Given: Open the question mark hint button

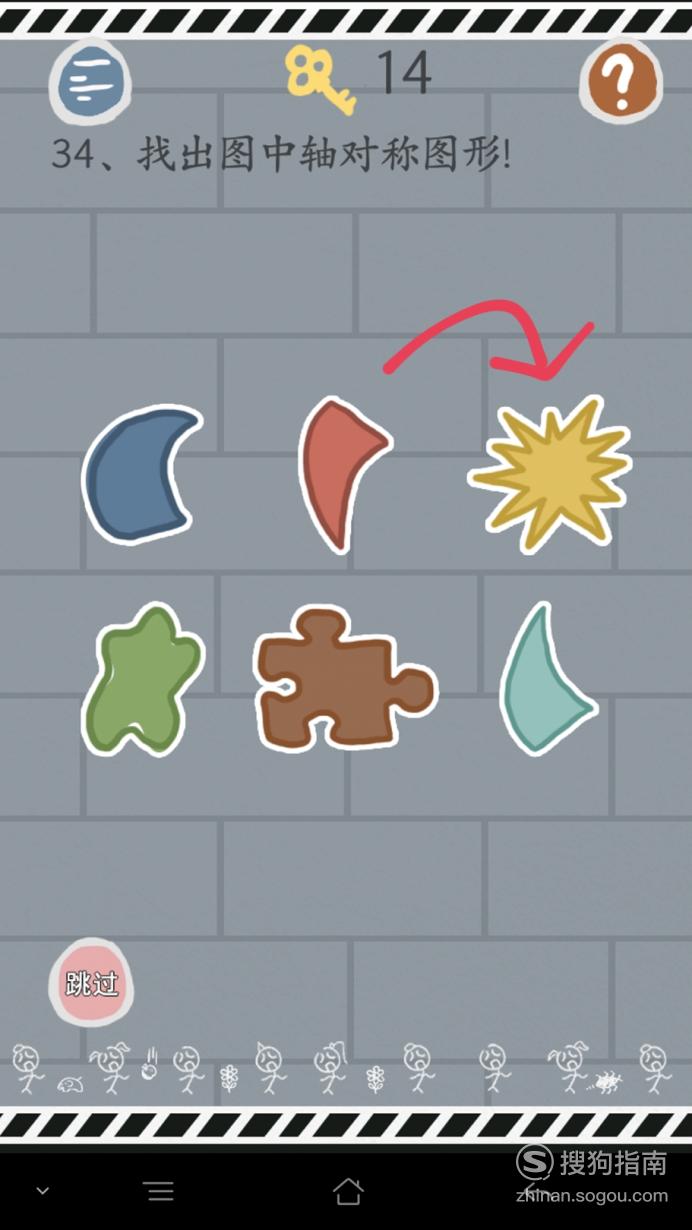Looking at the screenshot, I should coord(621,82).
